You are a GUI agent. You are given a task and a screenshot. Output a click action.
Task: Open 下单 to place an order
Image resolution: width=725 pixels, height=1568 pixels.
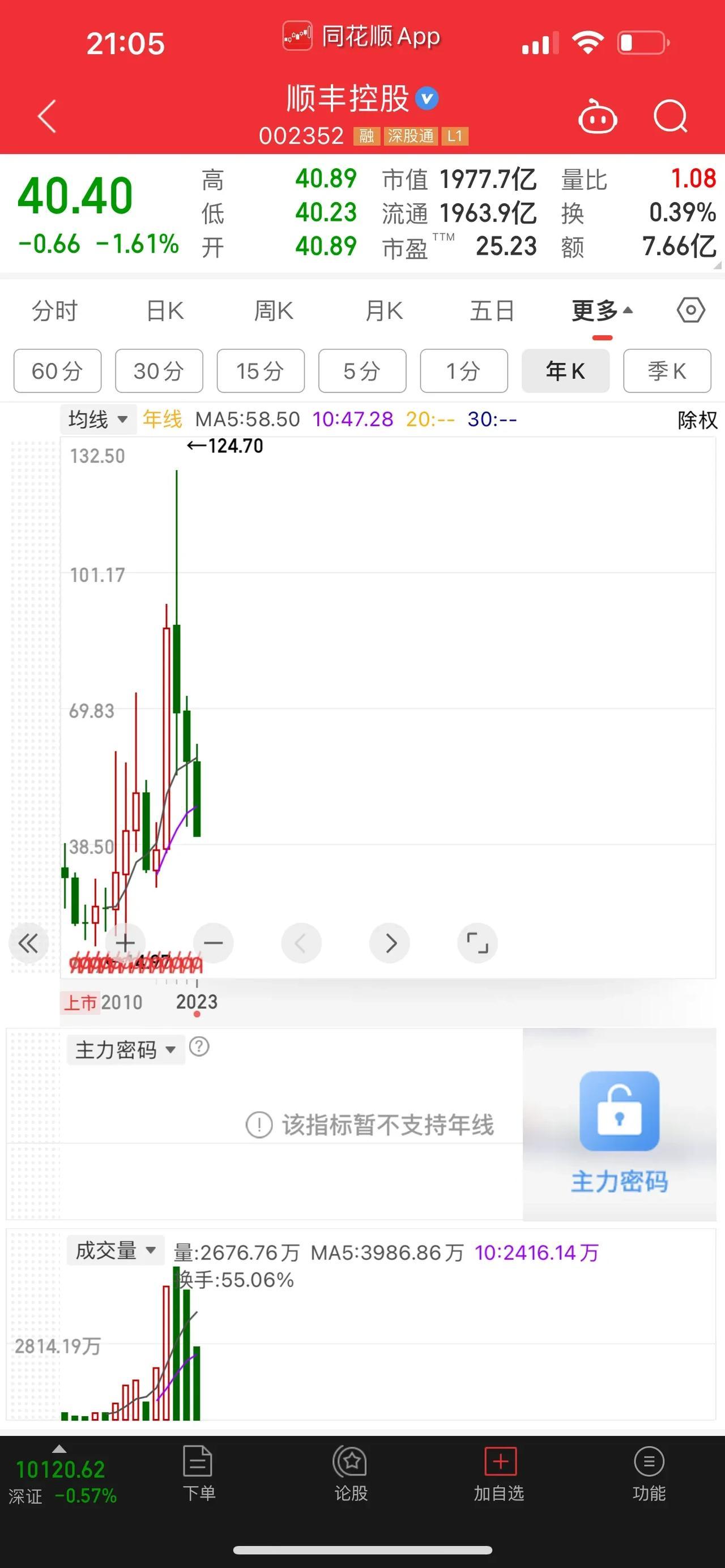pos(198,1473)
